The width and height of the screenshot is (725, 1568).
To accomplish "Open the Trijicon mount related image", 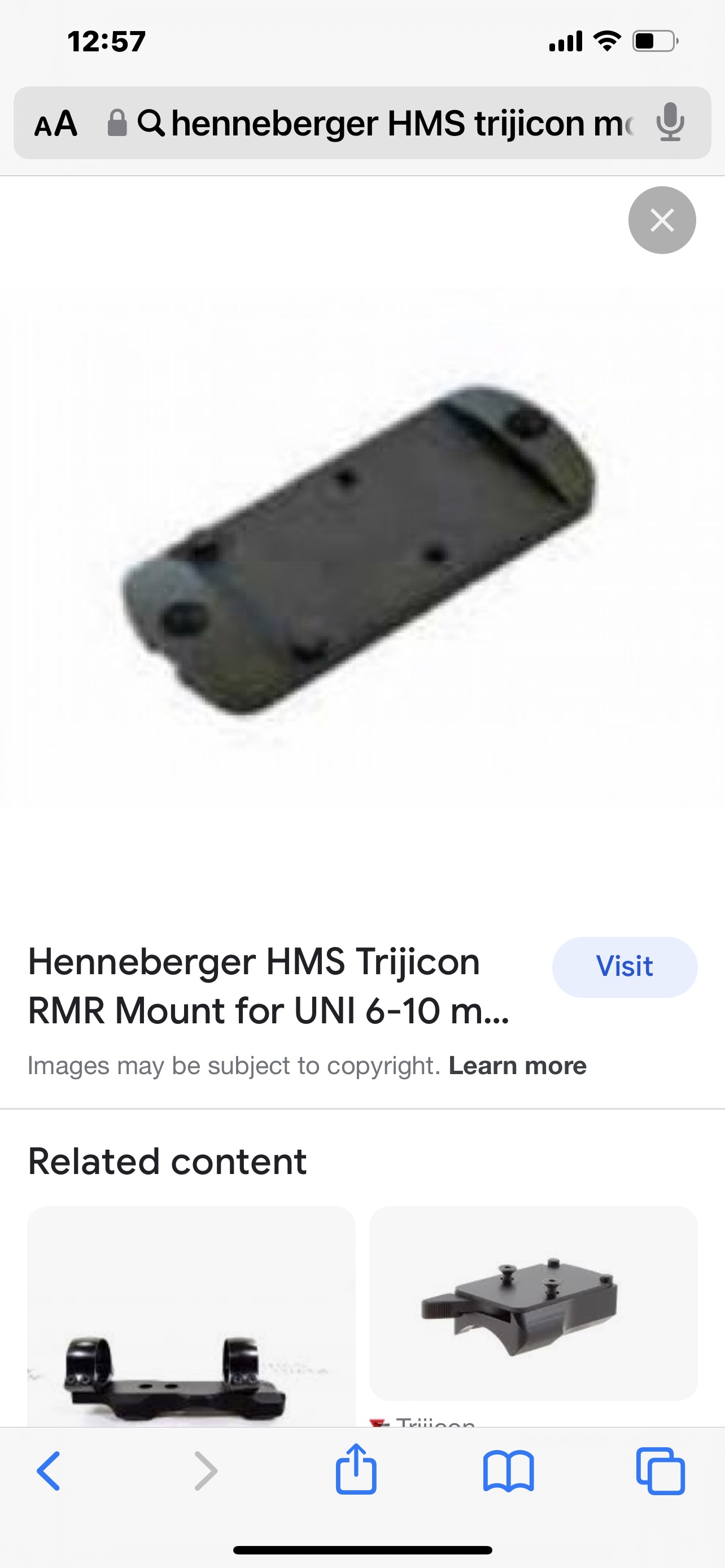I will (x=532, y=1303).
